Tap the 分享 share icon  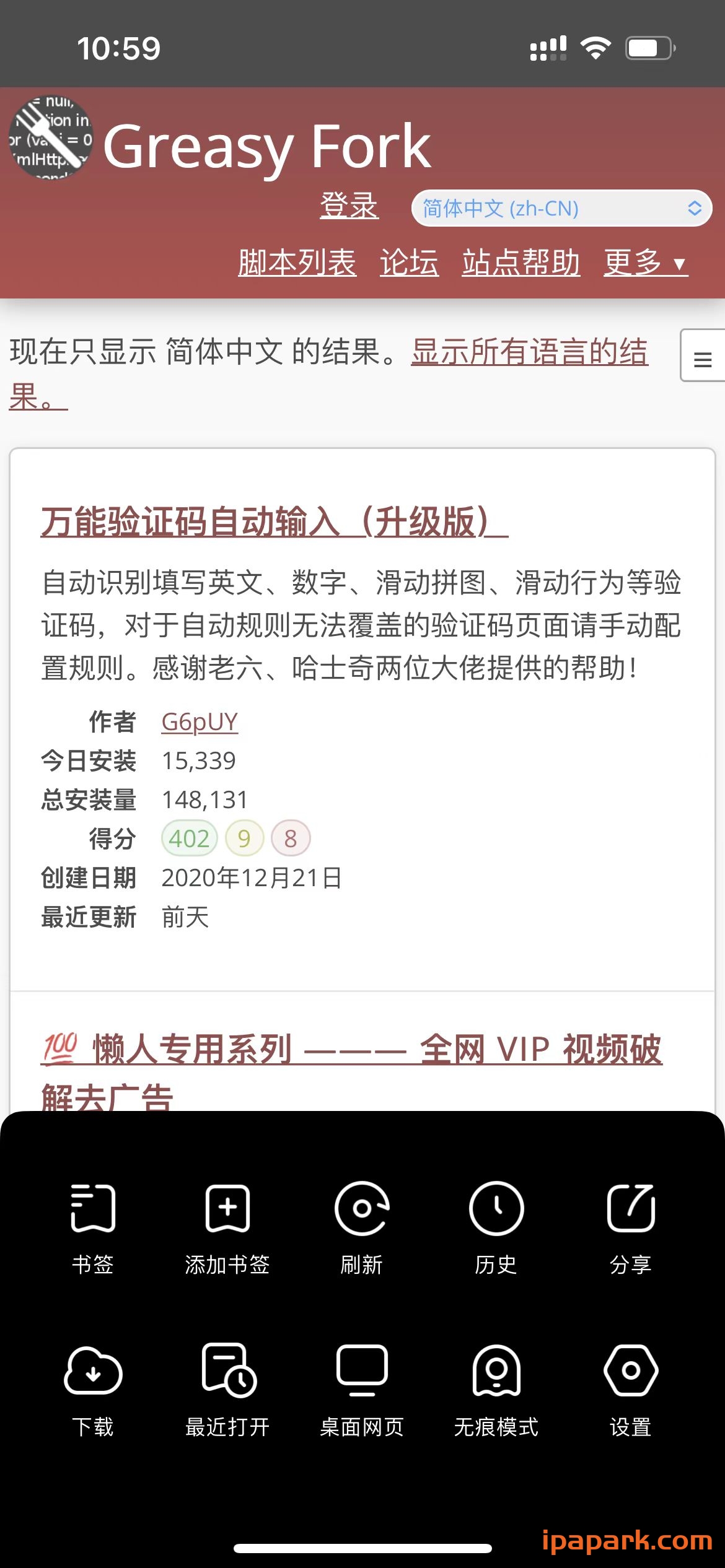point(631,1208)
